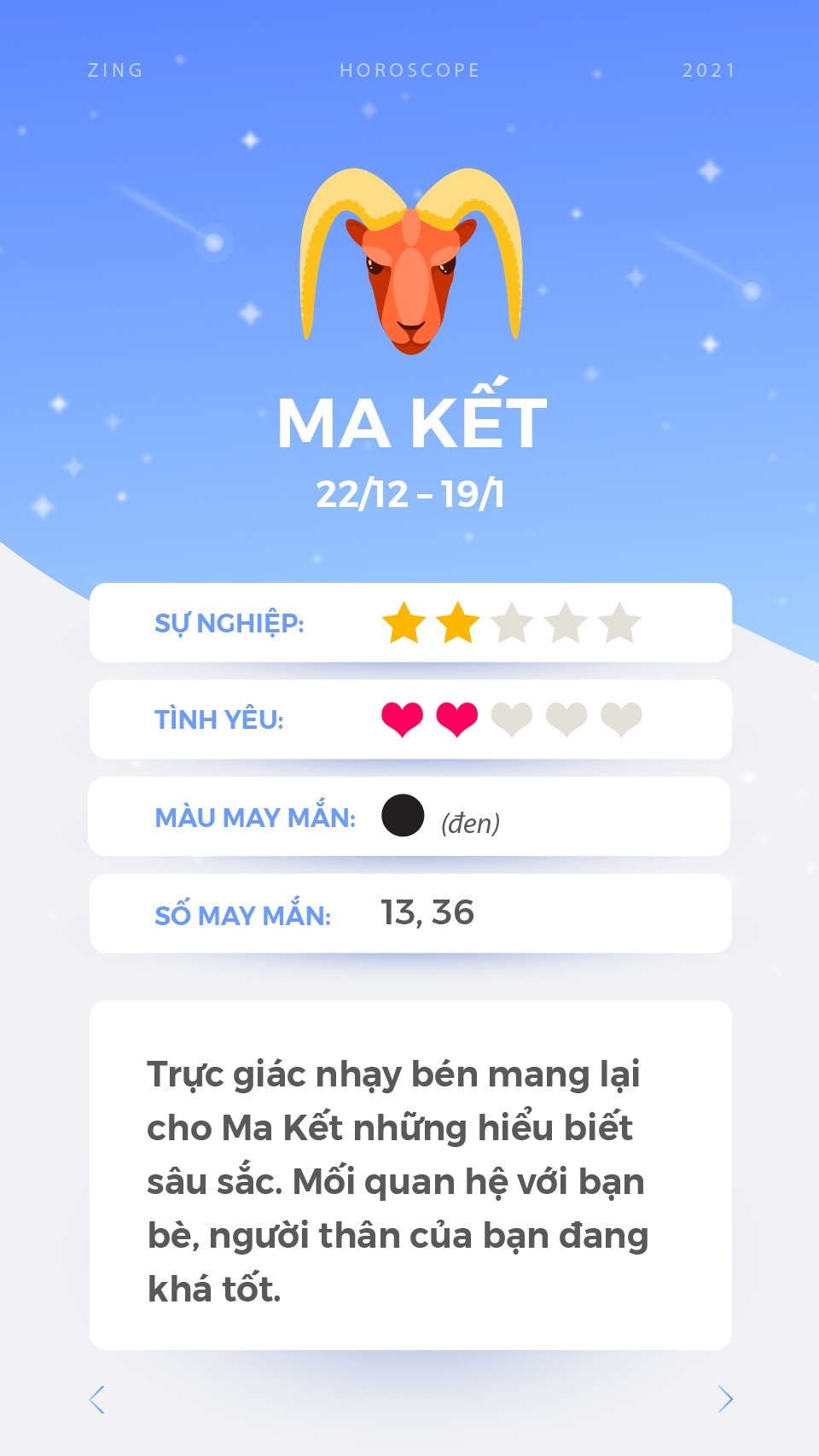
Task: Click the second pink heart icon
Action: [x=456, y=719]
